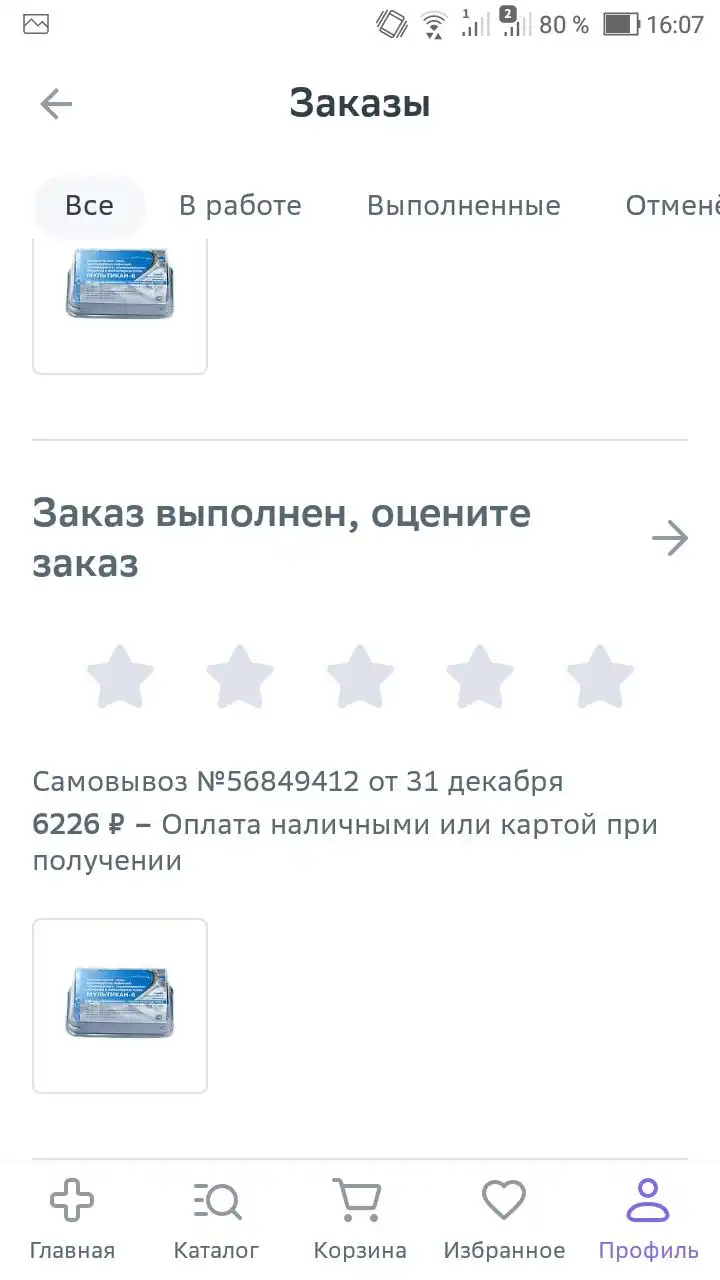Give the order three stars
The width and height of the screenshot is (720, 1280).
coord(360,677)
